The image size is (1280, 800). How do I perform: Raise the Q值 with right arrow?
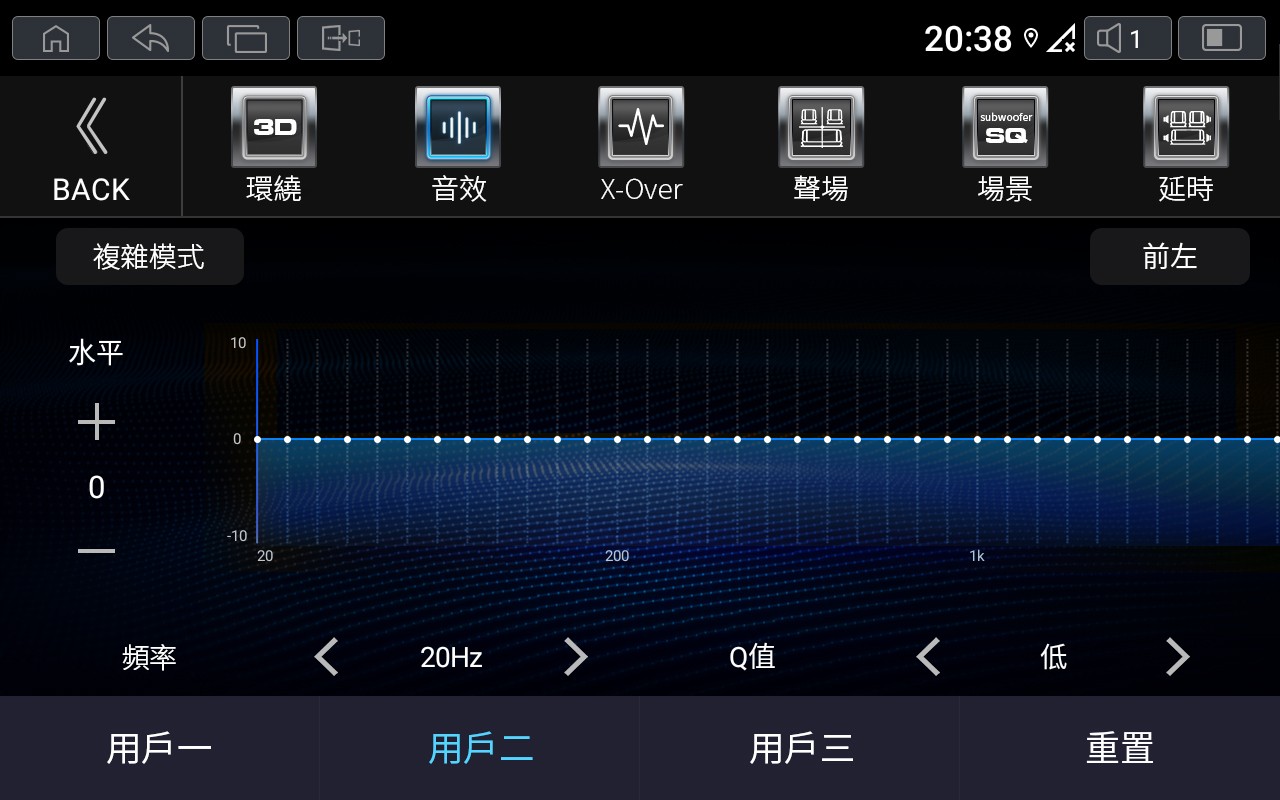(1178, 657)
